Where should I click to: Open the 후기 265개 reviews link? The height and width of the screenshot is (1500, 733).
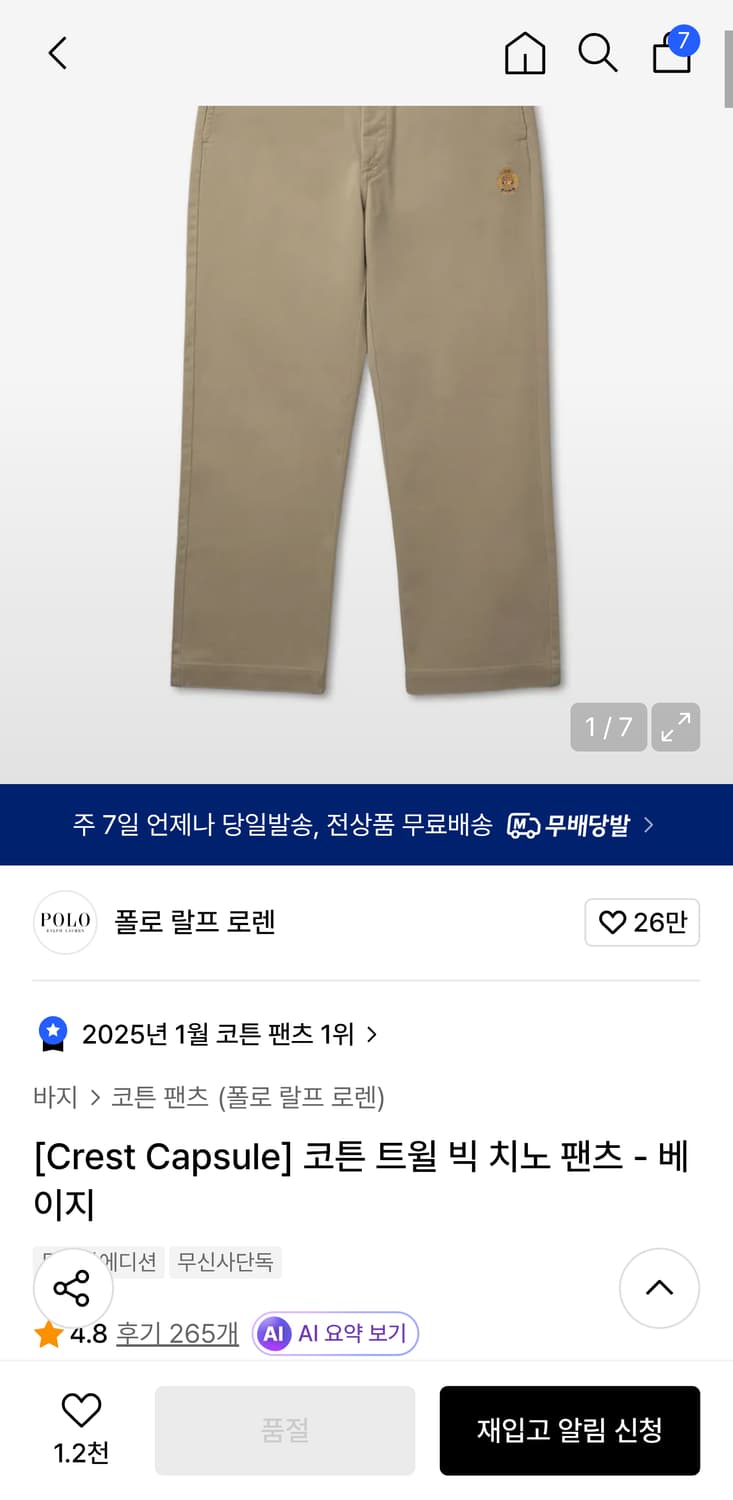[x=177, y=1333]
